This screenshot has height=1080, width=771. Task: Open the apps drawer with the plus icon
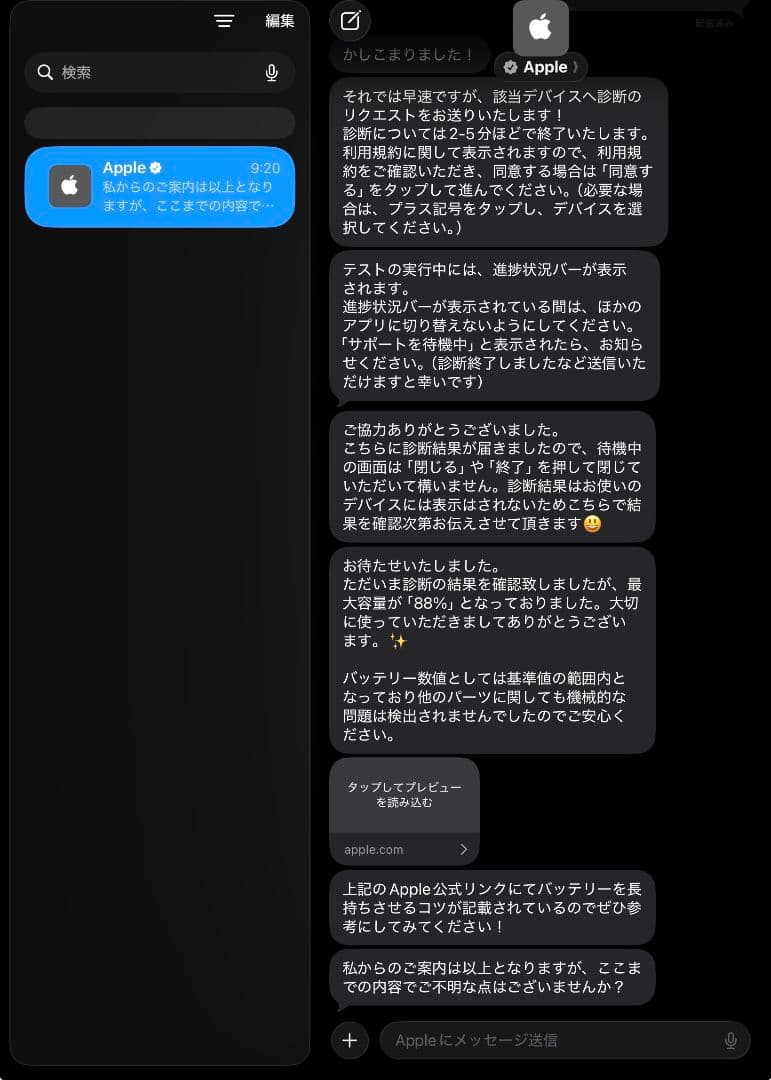[350, 1040]
